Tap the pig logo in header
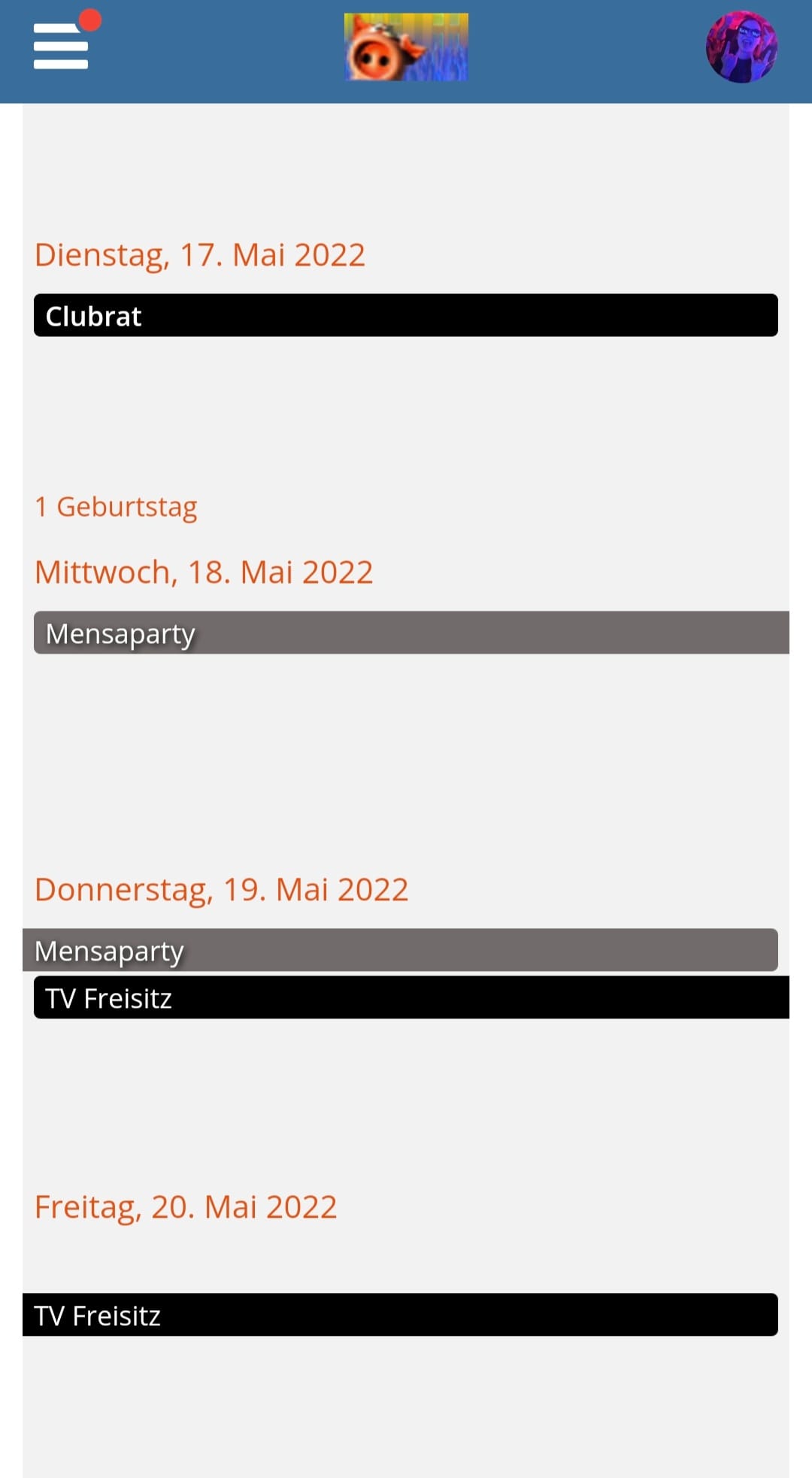 point(406,47)
